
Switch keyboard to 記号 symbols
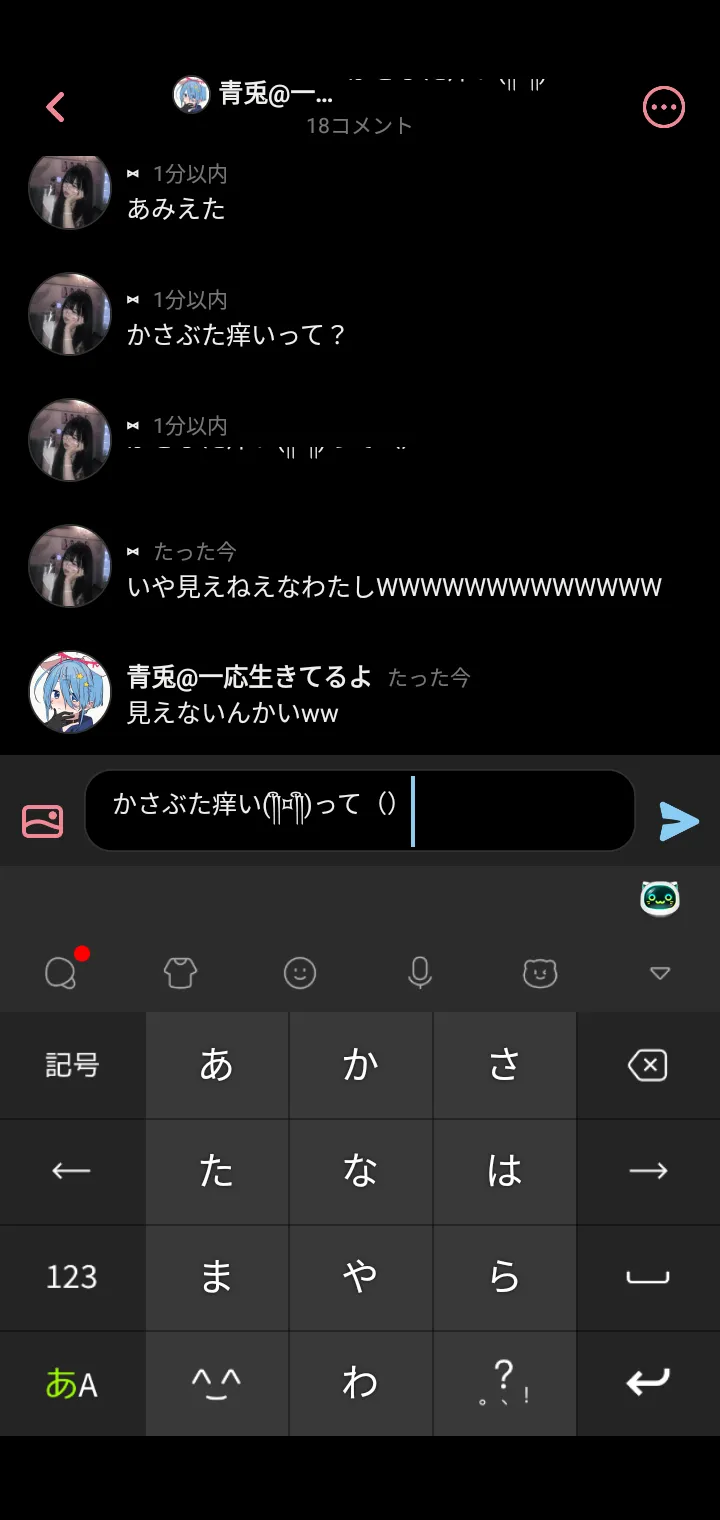click(x=72, y=1066)
